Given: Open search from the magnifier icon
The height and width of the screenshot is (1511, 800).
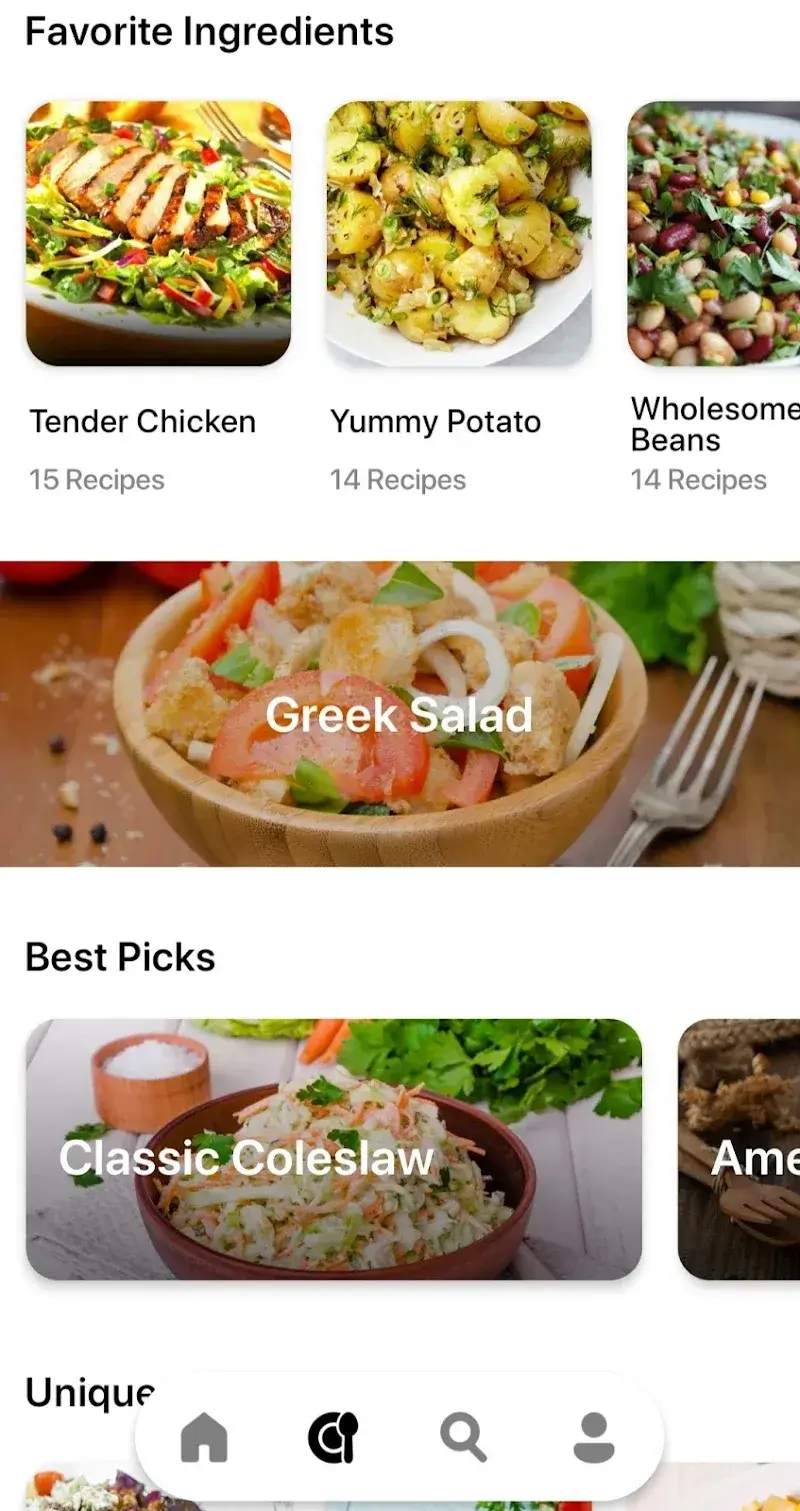Looking at the screenshot, I should (462, 1439).
